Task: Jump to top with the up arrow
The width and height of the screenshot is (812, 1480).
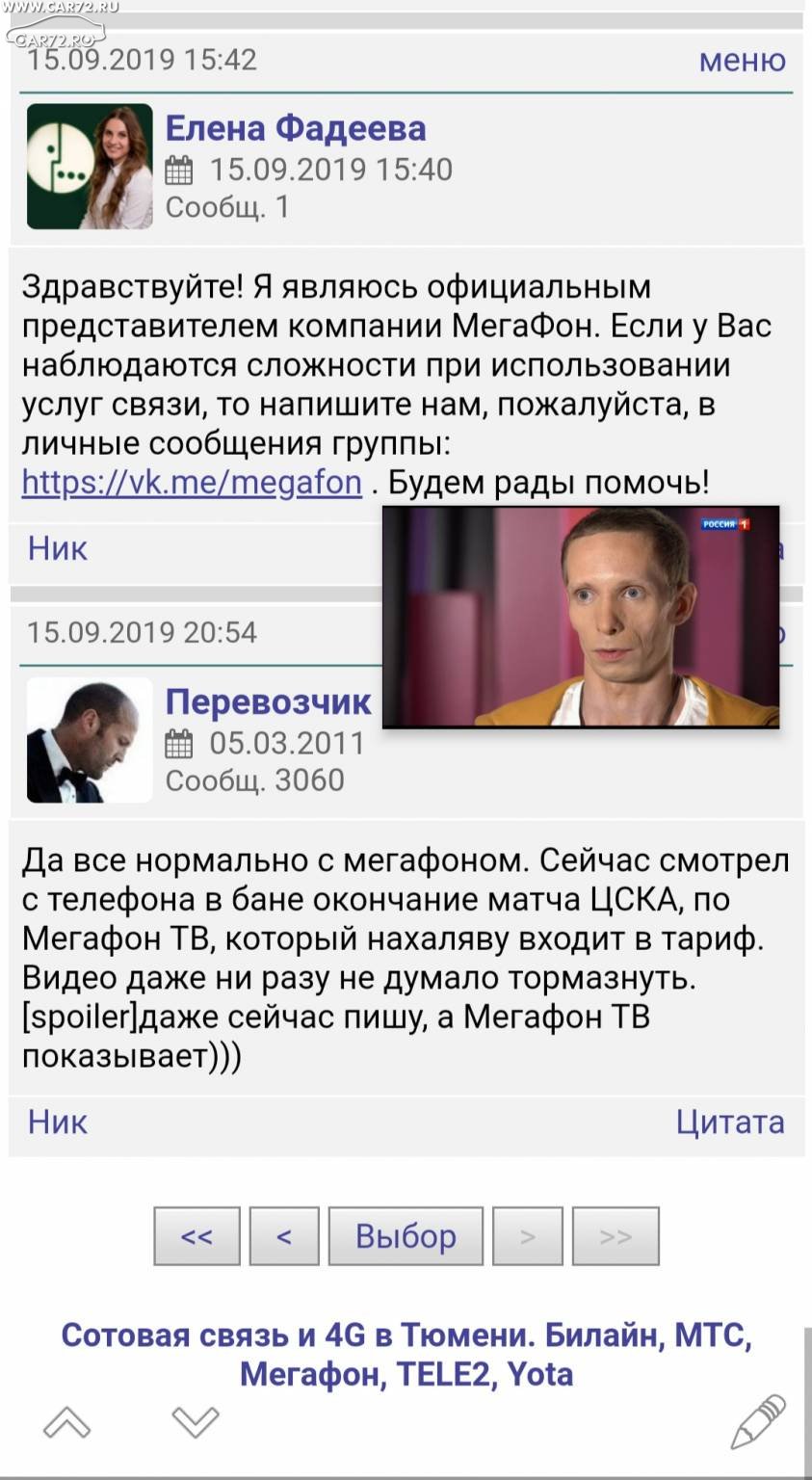Action: (67, 1422)
